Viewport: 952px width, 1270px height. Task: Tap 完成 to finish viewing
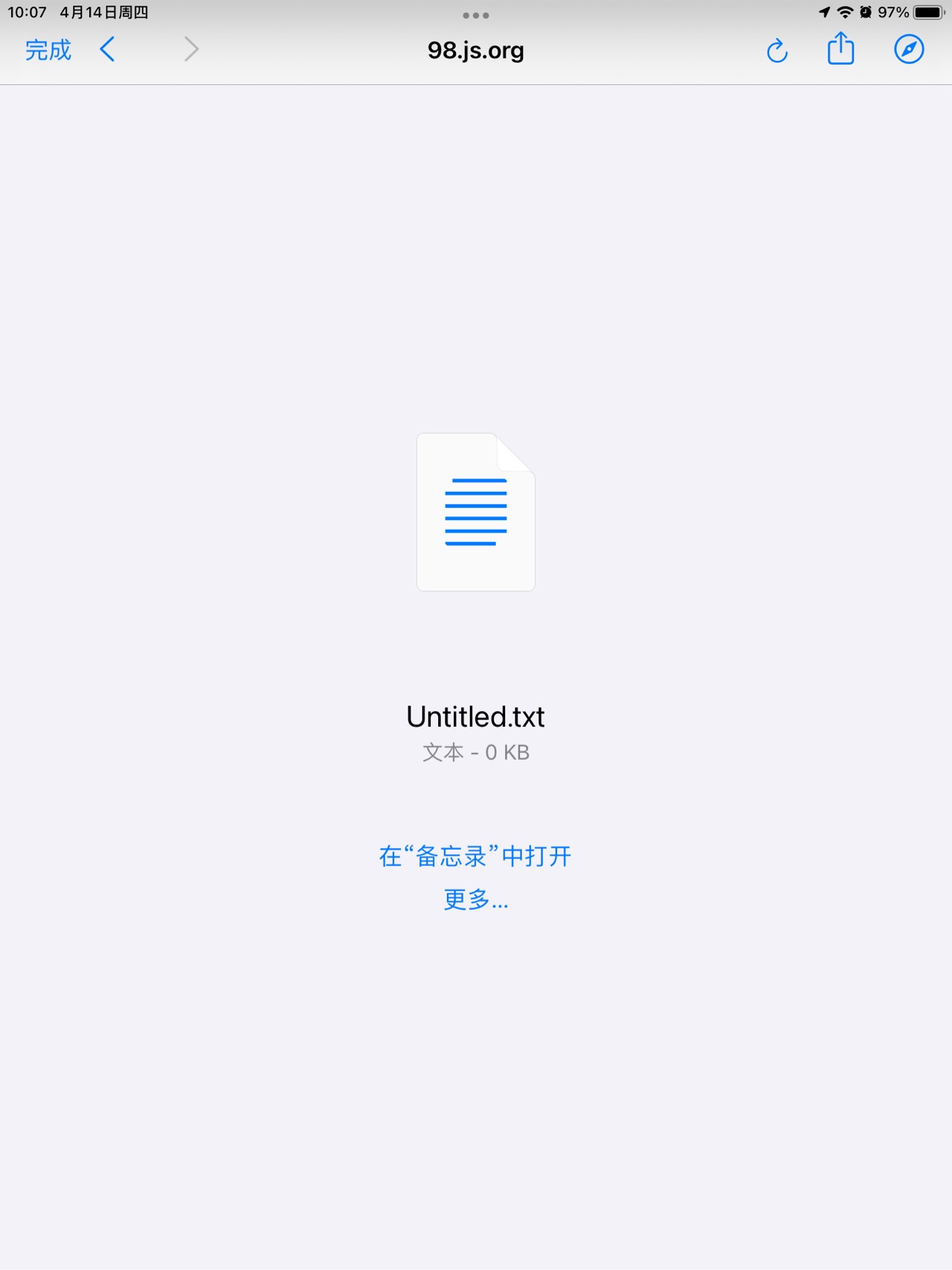click(48, 50)
